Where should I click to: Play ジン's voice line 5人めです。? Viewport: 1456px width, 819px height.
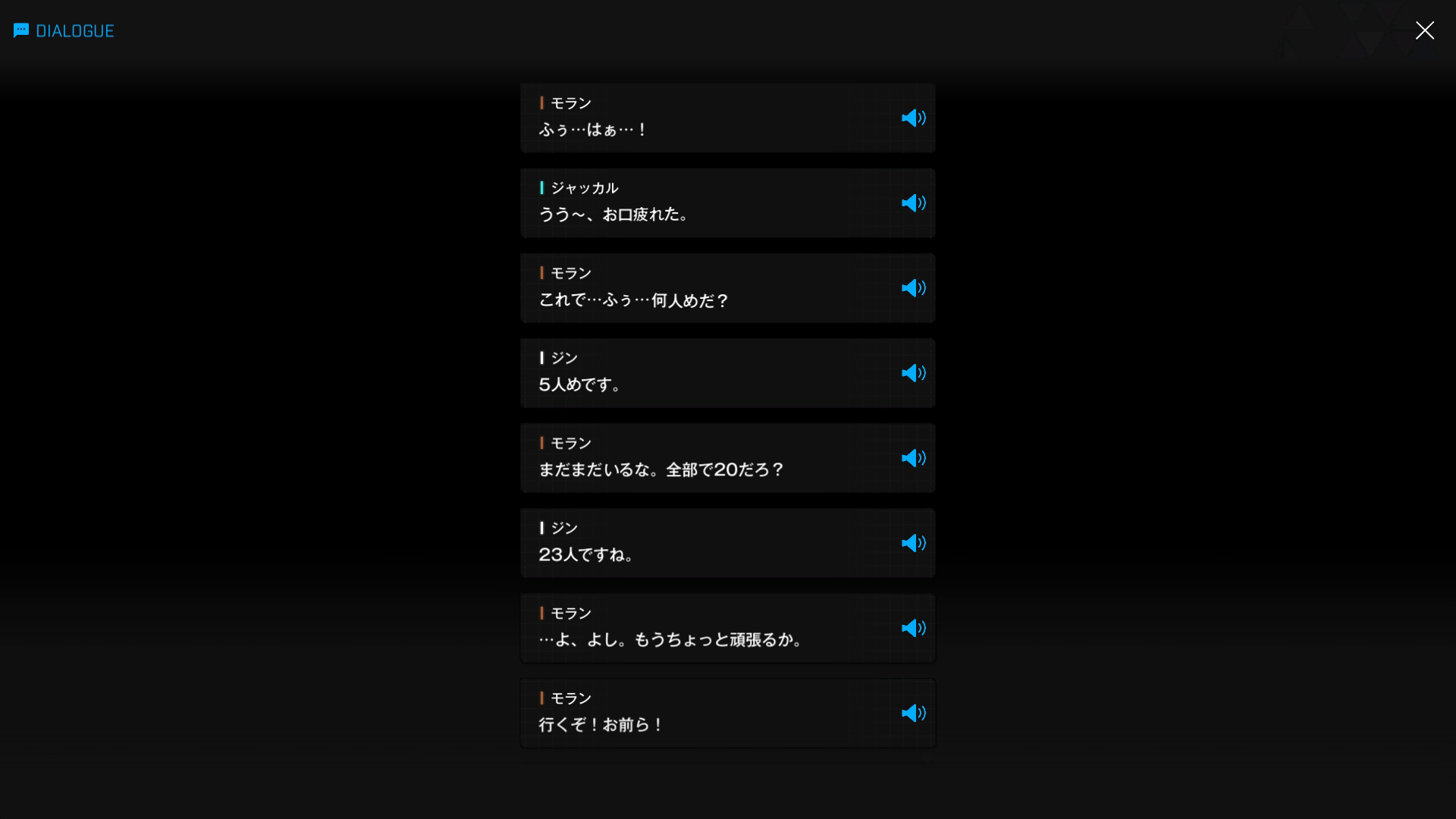tap(913, 373)
